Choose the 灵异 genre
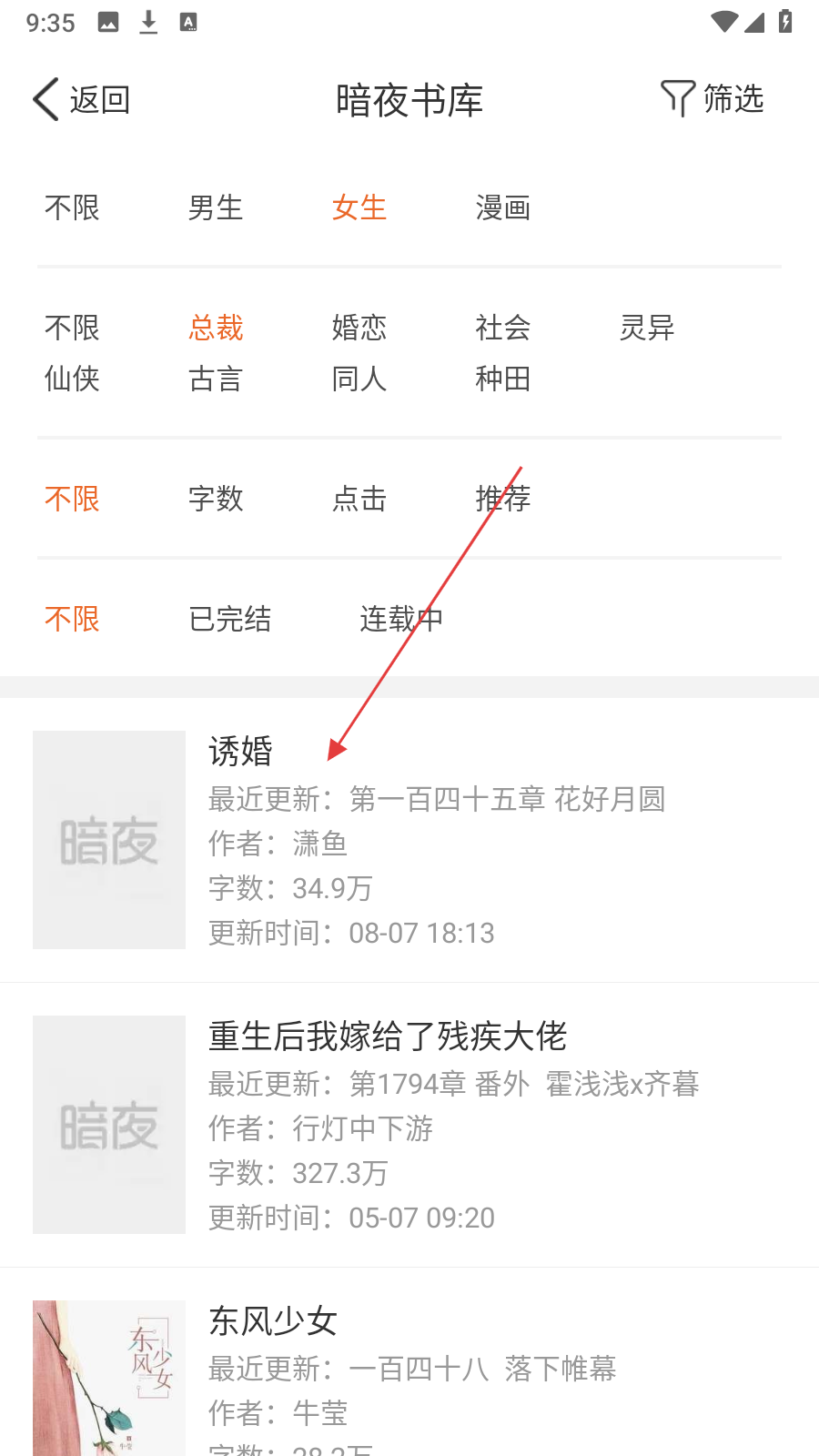Image resolution: width=819 pixels, height=1456 pixels. tap(646, 328)
